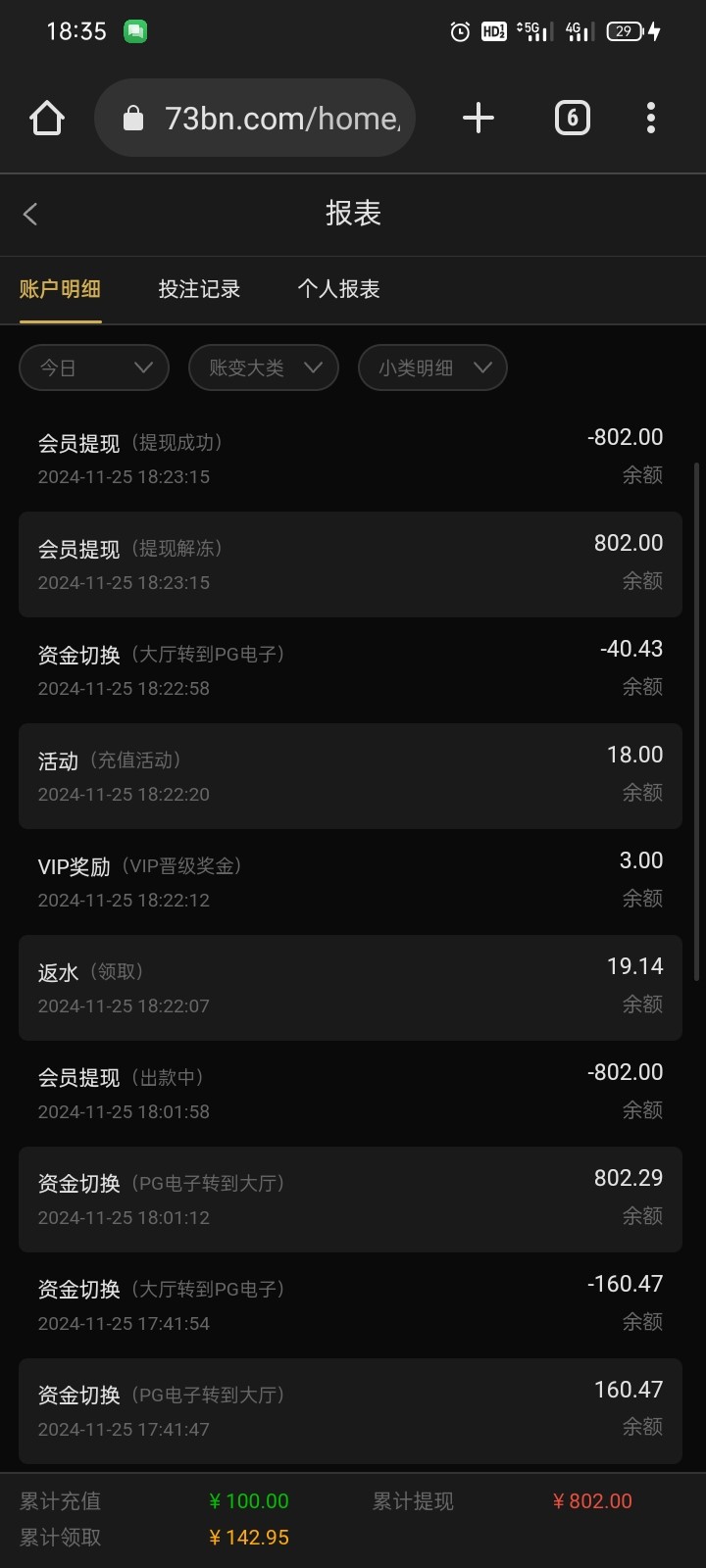This screenshot has height=1568, width=706.
Task: Go back from the 报表 page
Action: [30, 214]
